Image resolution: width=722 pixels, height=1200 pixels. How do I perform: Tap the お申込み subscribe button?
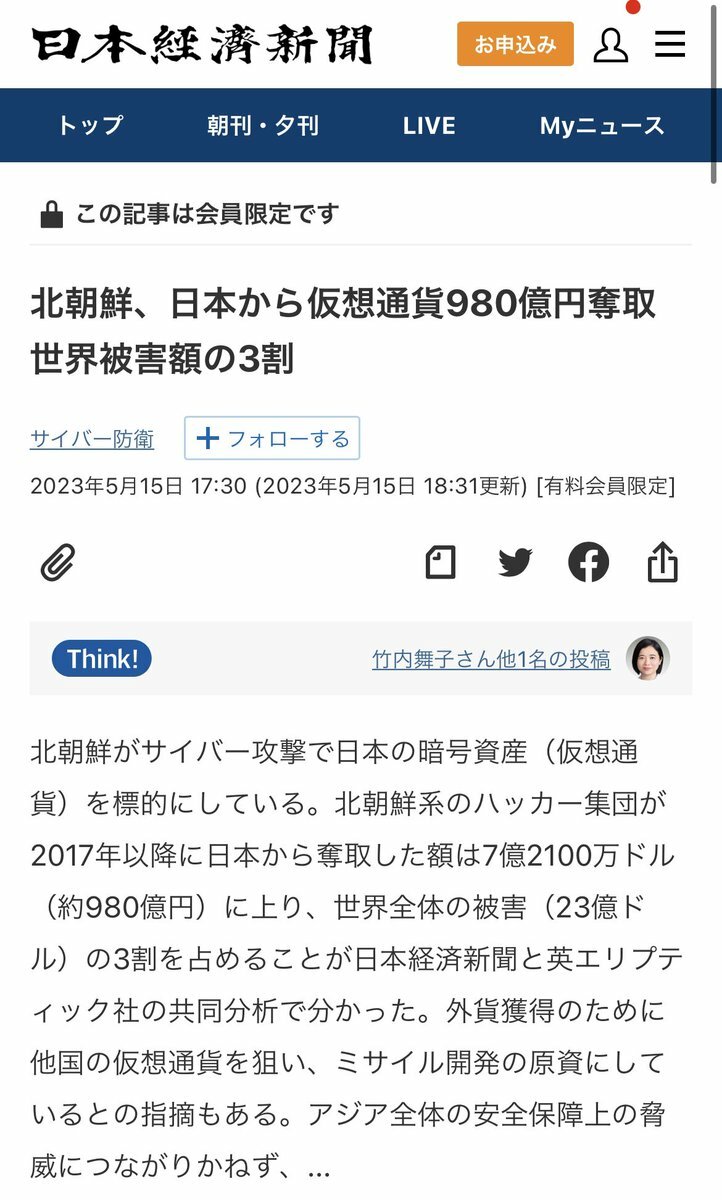tap(515, 44)
